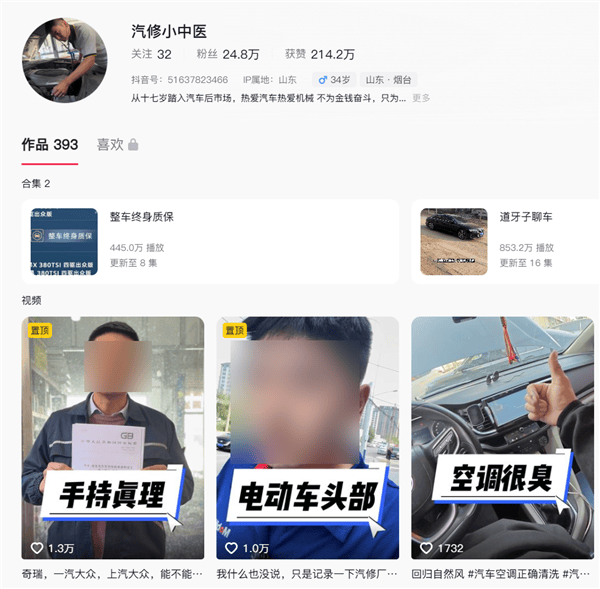Image resolution: width=600 pixels, height=589 pixels.
Task: View the 粉丝 24.8万 followers list
Action: coord(227,55)
